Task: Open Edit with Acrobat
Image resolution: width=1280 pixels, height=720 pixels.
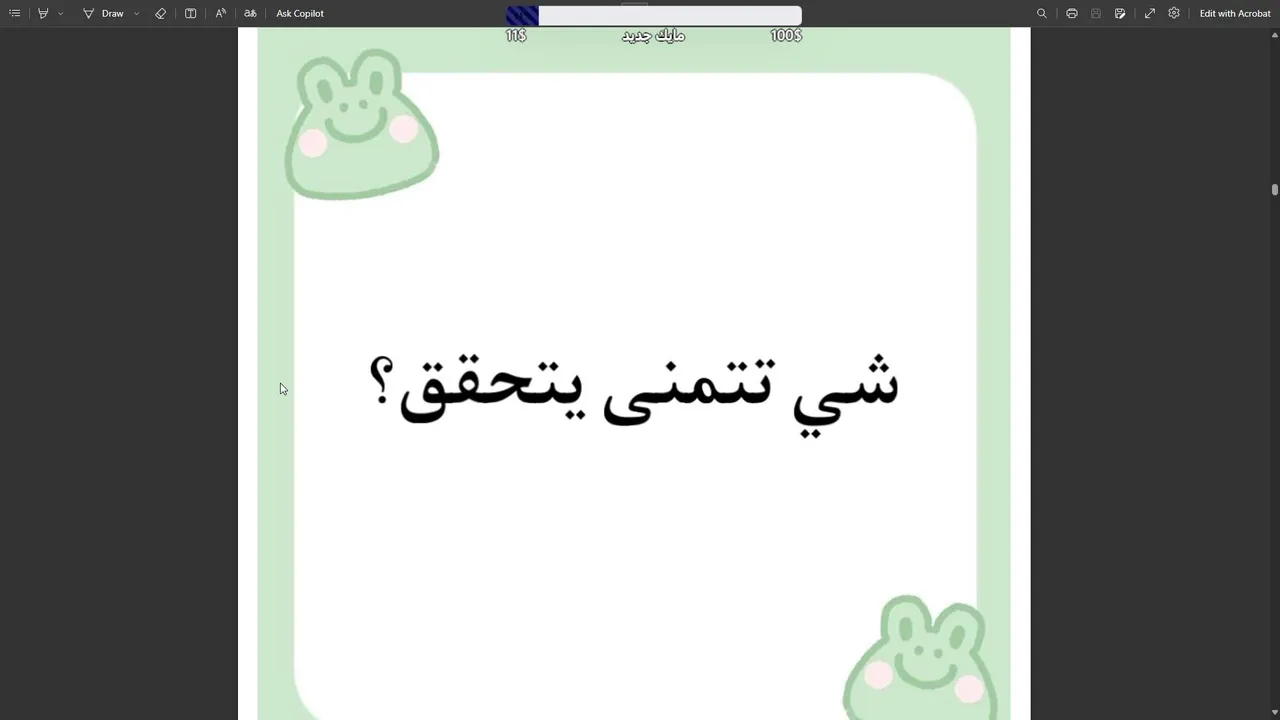Action: pos(1235,13)
